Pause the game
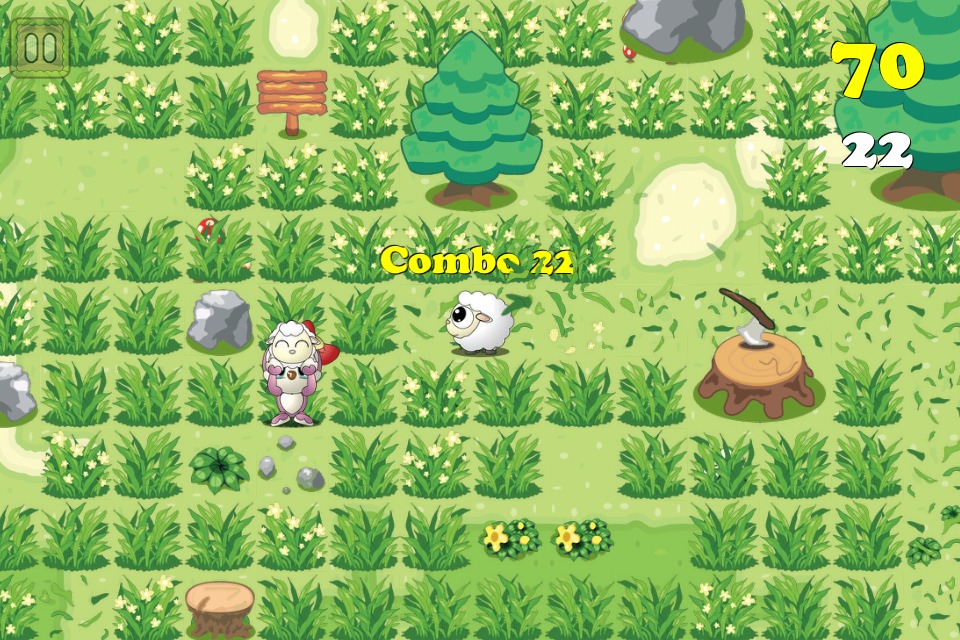 40,47
